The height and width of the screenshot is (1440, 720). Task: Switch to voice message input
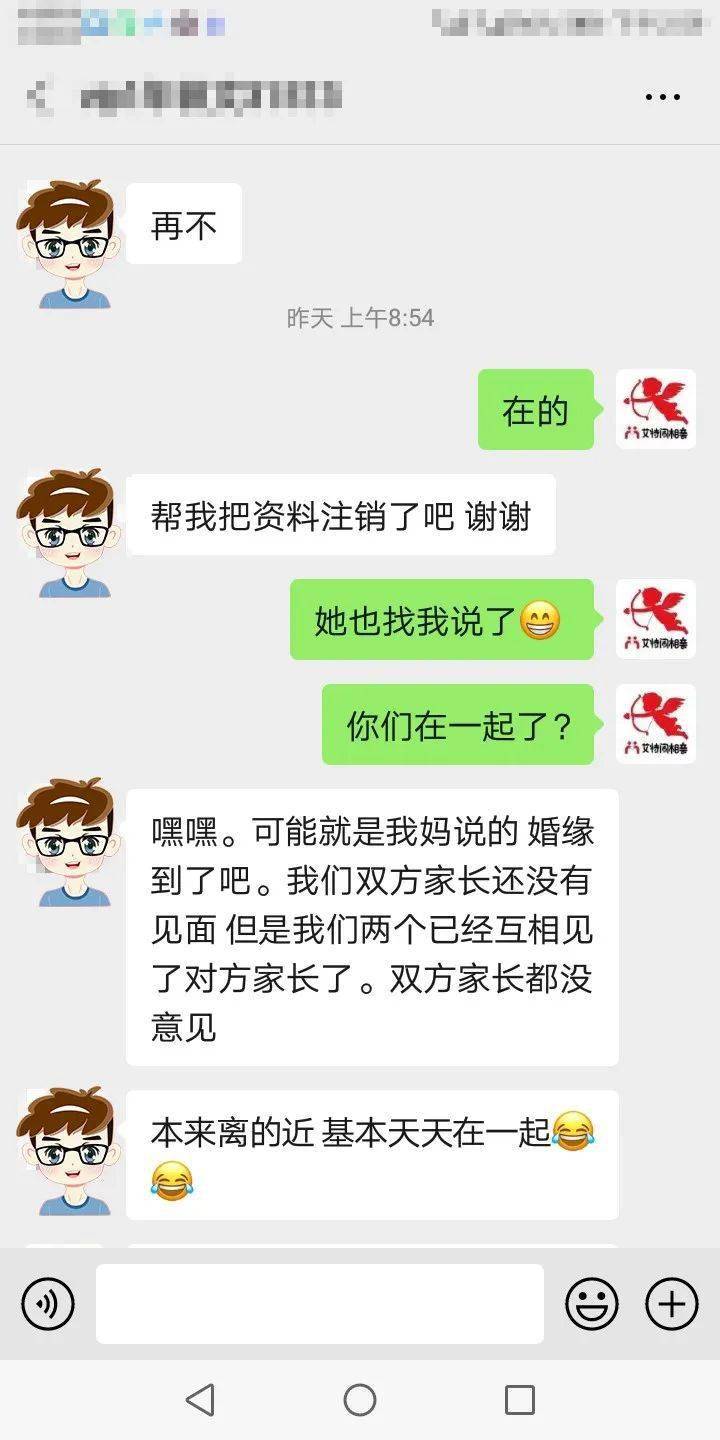47,1303
